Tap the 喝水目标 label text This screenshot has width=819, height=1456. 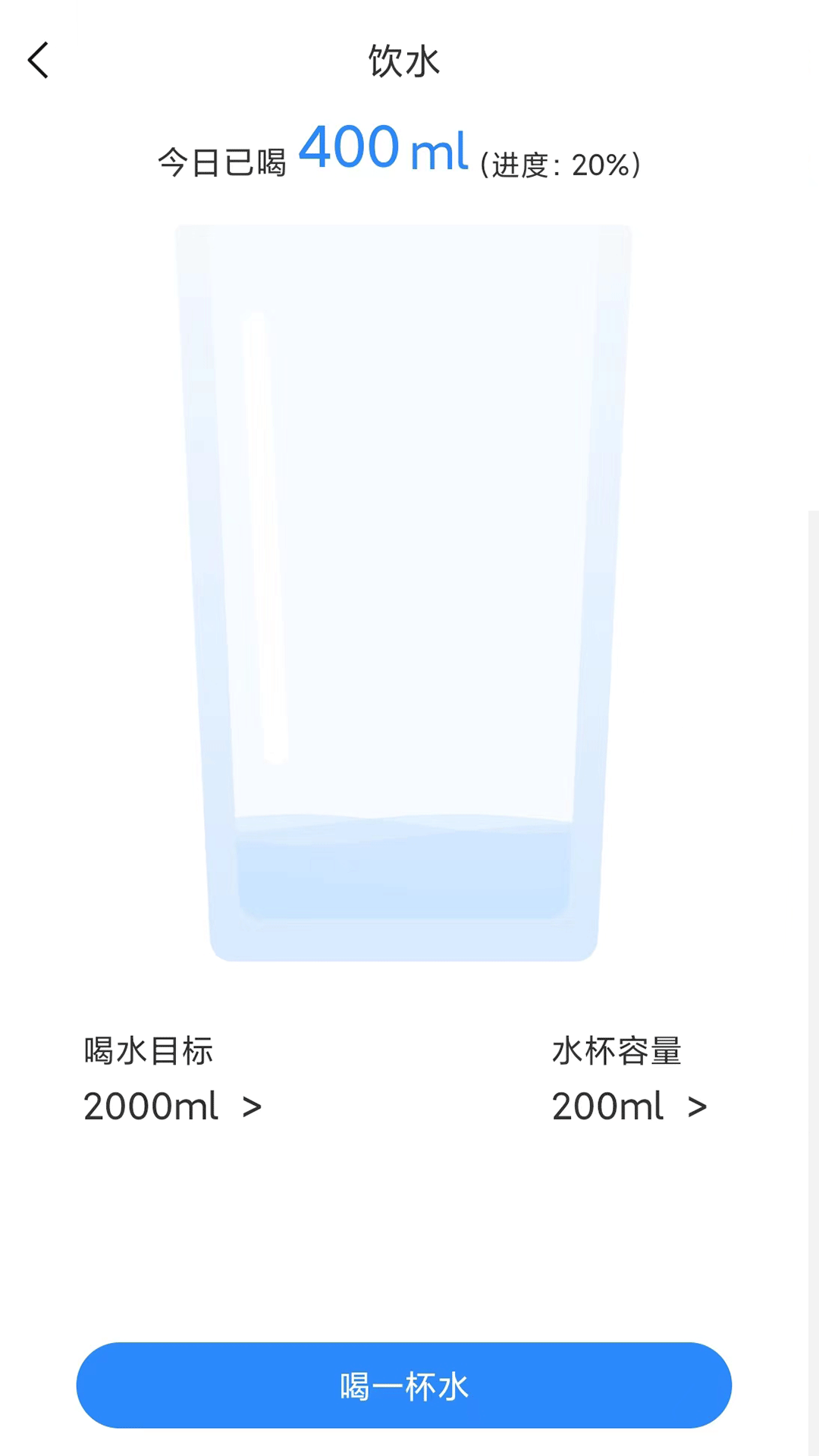click(x=149, y=1051)
